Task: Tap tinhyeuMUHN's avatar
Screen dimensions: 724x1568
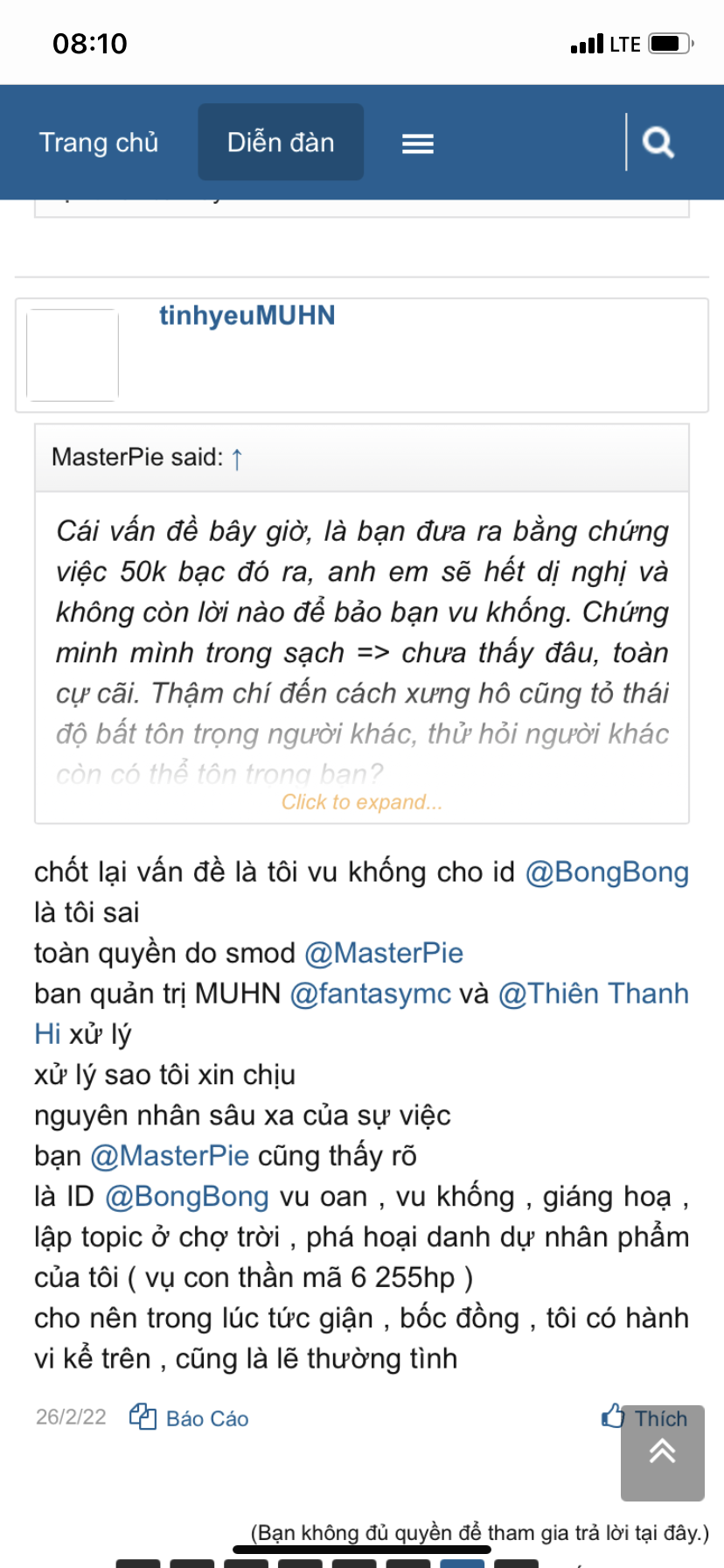Action: click(x=73, y=355)
